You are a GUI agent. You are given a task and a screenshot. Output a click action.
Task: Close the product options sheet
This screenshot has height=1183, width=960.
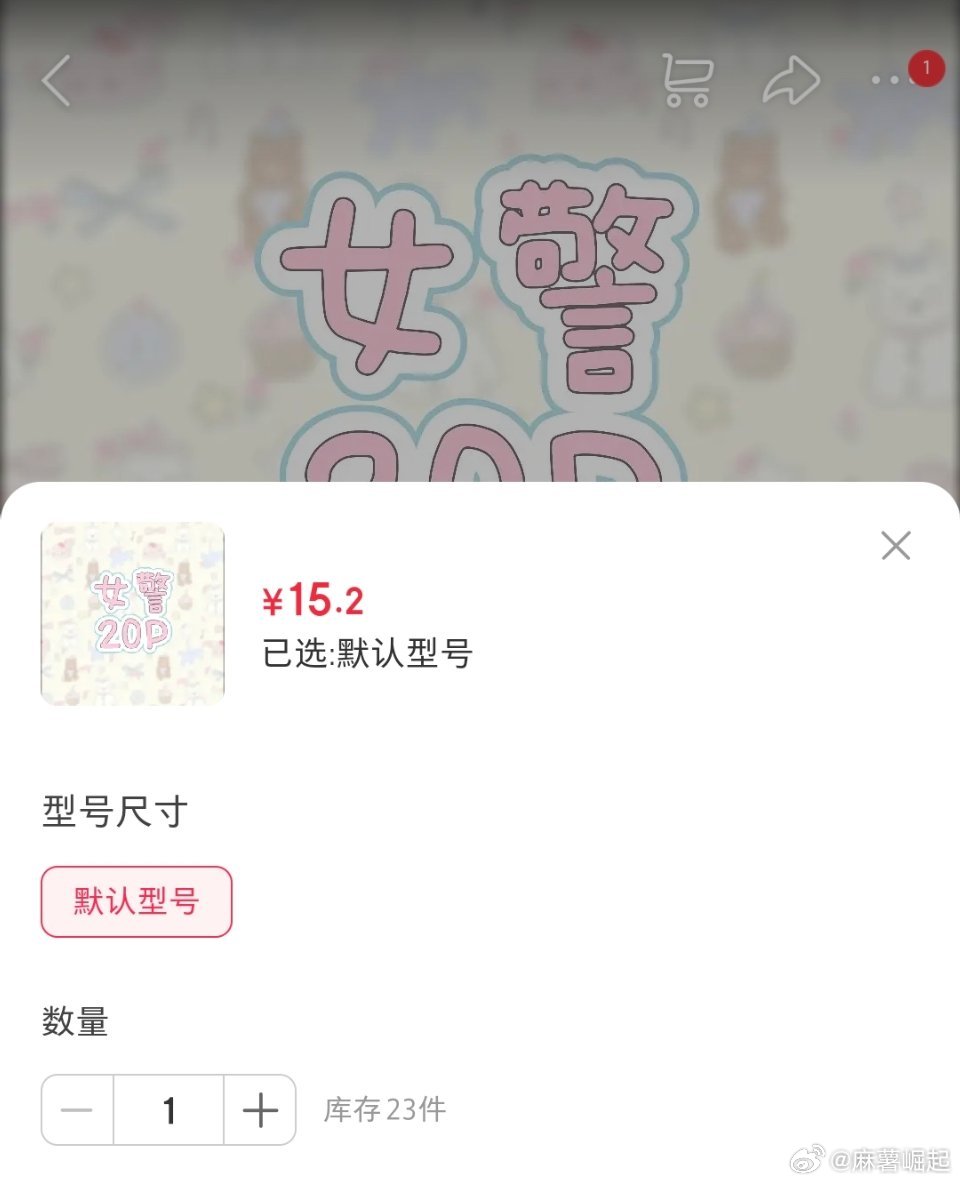(x=895, y=546)
